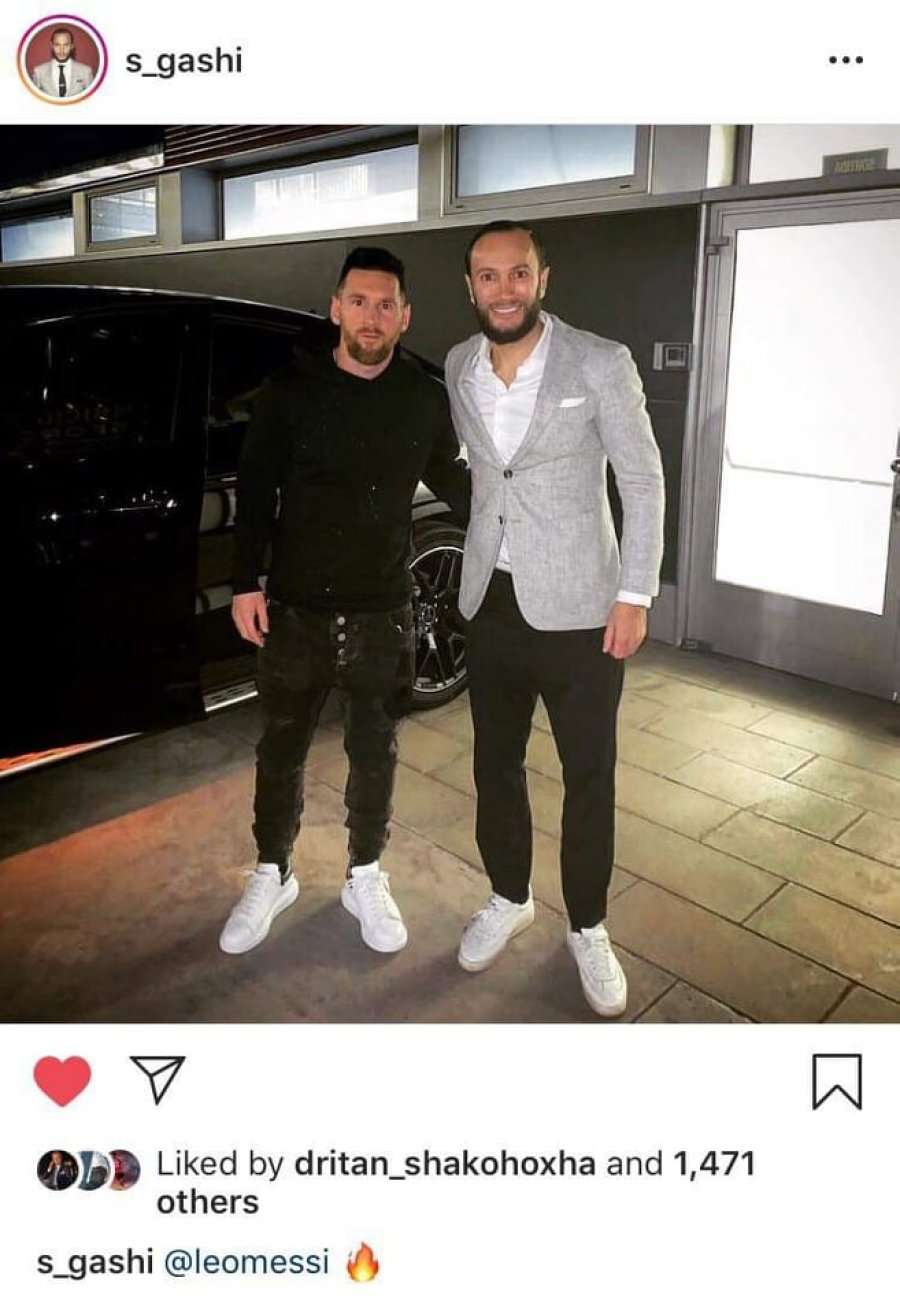Bookmark this post
The height and width of the screenshot is (1303, 900).
(836, 1081)
